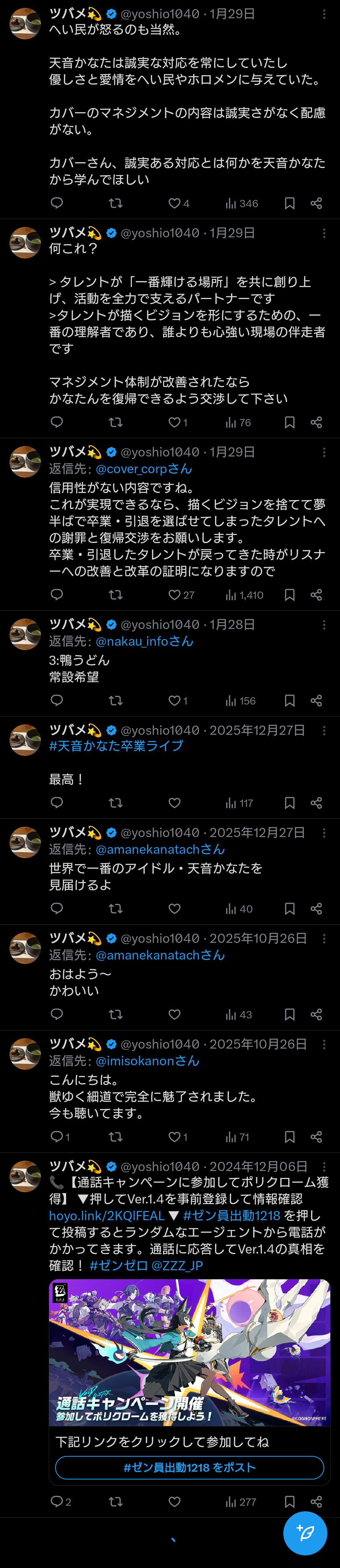Like the tweet about へい民が怒るのも当然
Viewport: 340px width, 1568px height.
(x=178, y=203)
